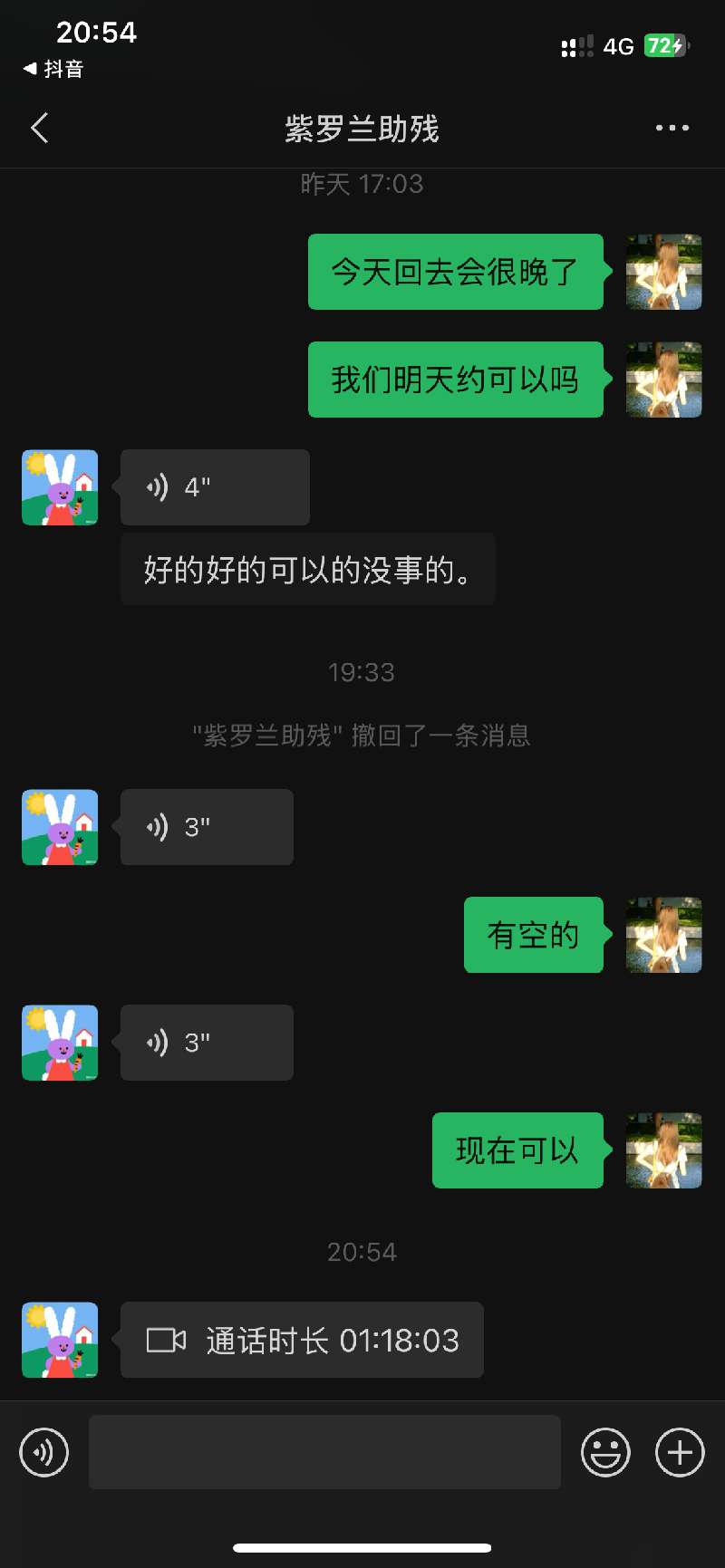Focus the message text field

tap(324, 1452)
